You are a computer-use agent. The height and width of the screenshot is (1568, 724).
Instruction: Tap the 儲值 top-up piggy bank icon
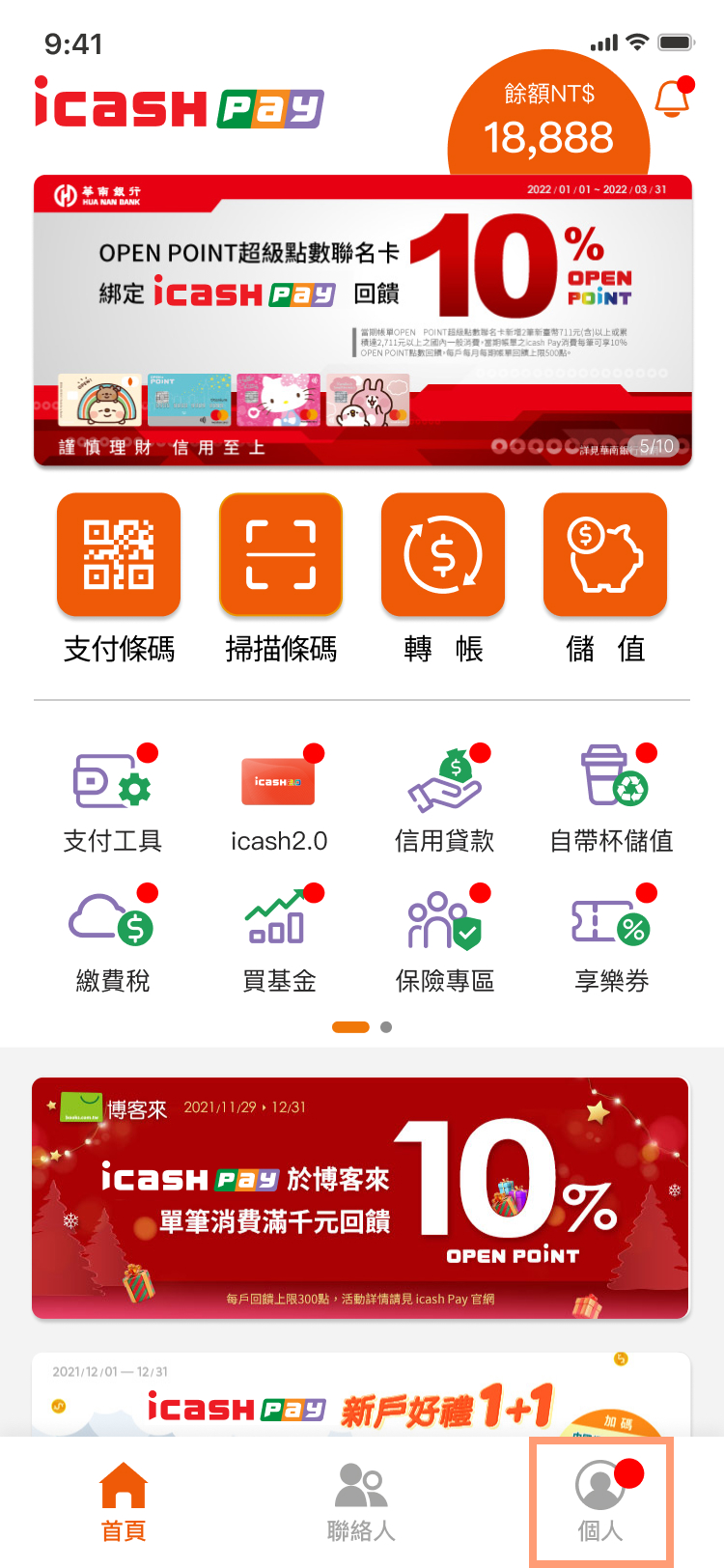tap(604, 554)
